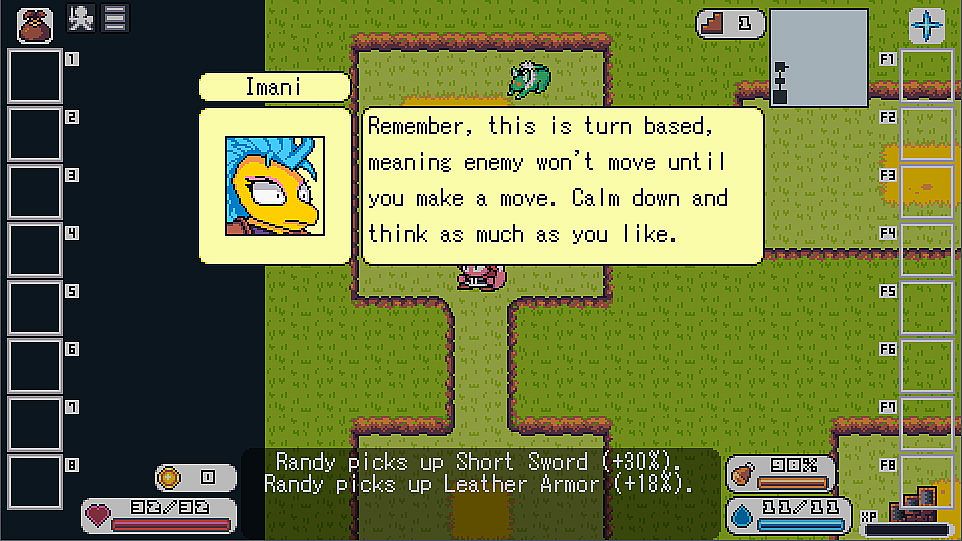
Task: Tap the F6 skill slot
Action: 926,365
